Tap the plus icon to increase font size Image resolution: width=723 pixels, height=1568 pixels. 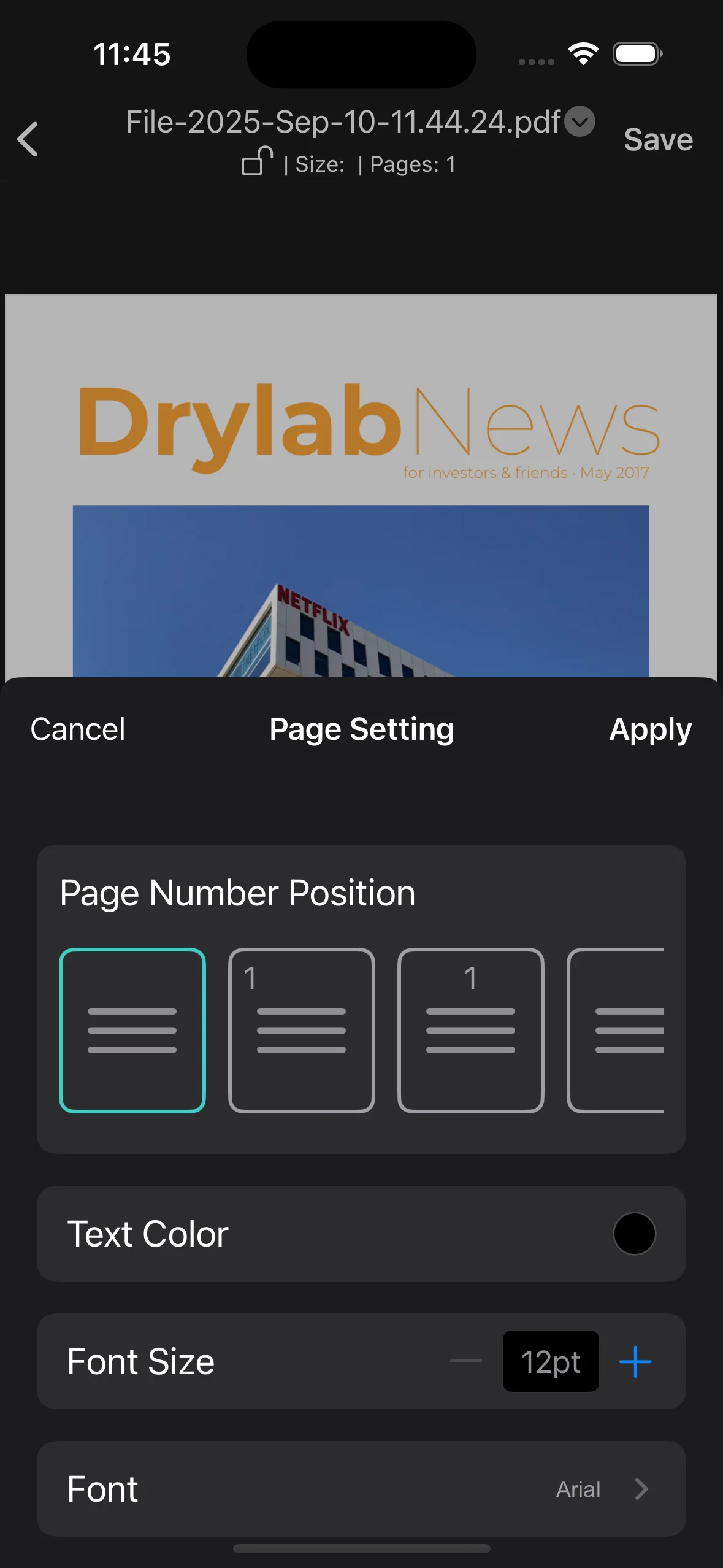point(636,1361)
